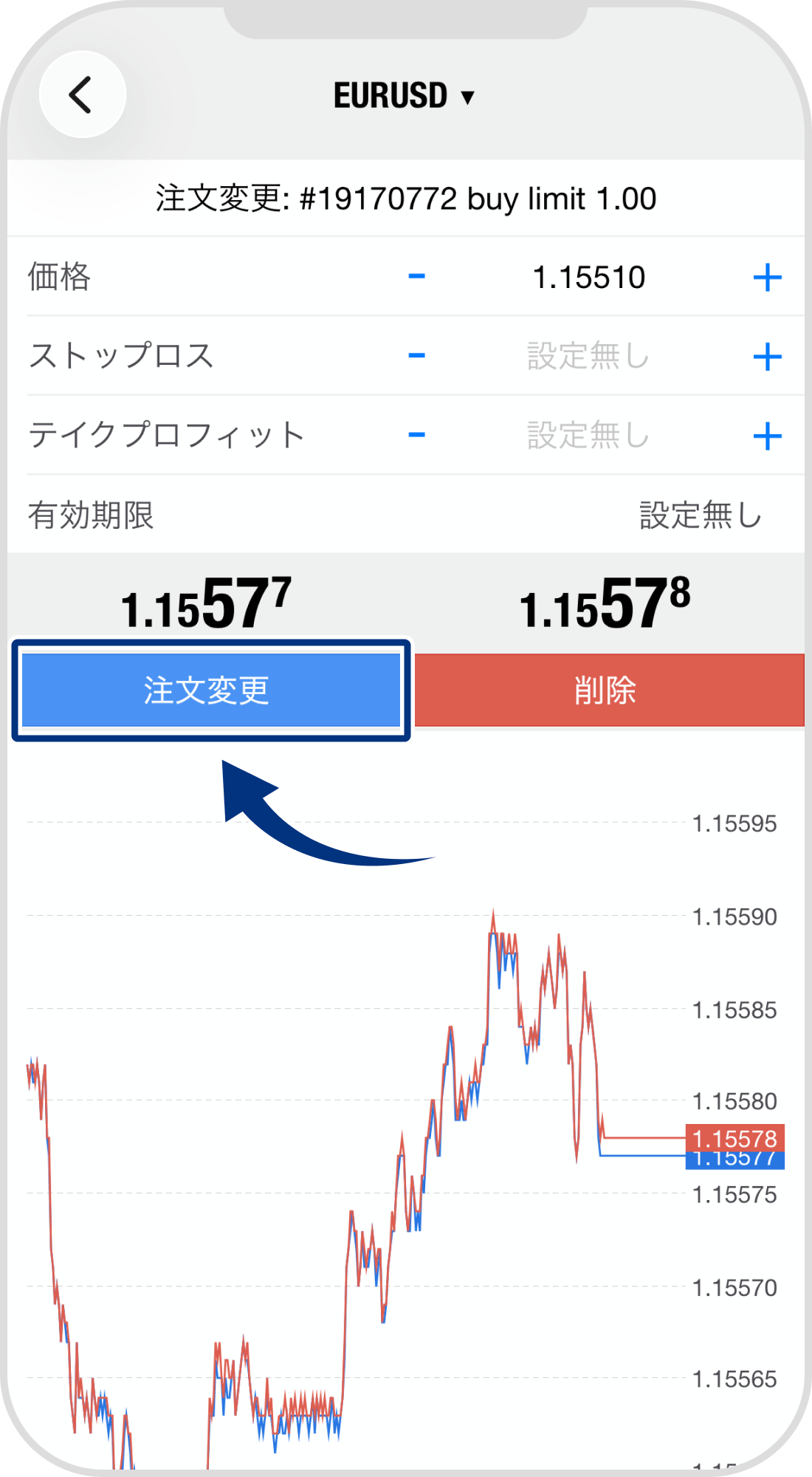The image size is (812, 1477).
Task: Decrease 価格 using the minus icon
Action: coord(416,277)
